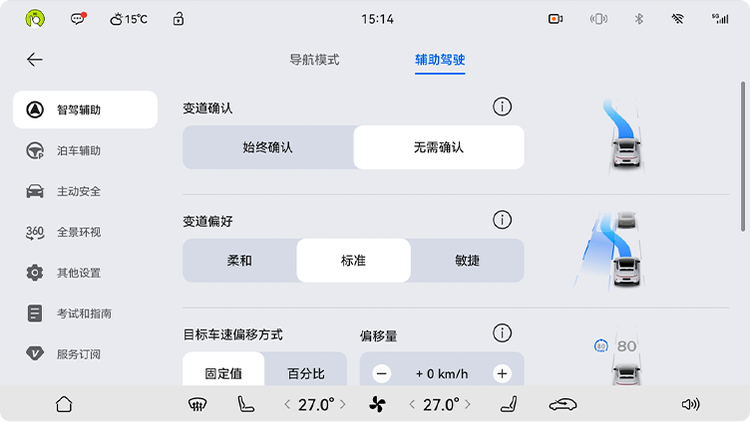750x422 pixels.
Task: Open 考试和指南 section
Action: click(x=84, y=314)
